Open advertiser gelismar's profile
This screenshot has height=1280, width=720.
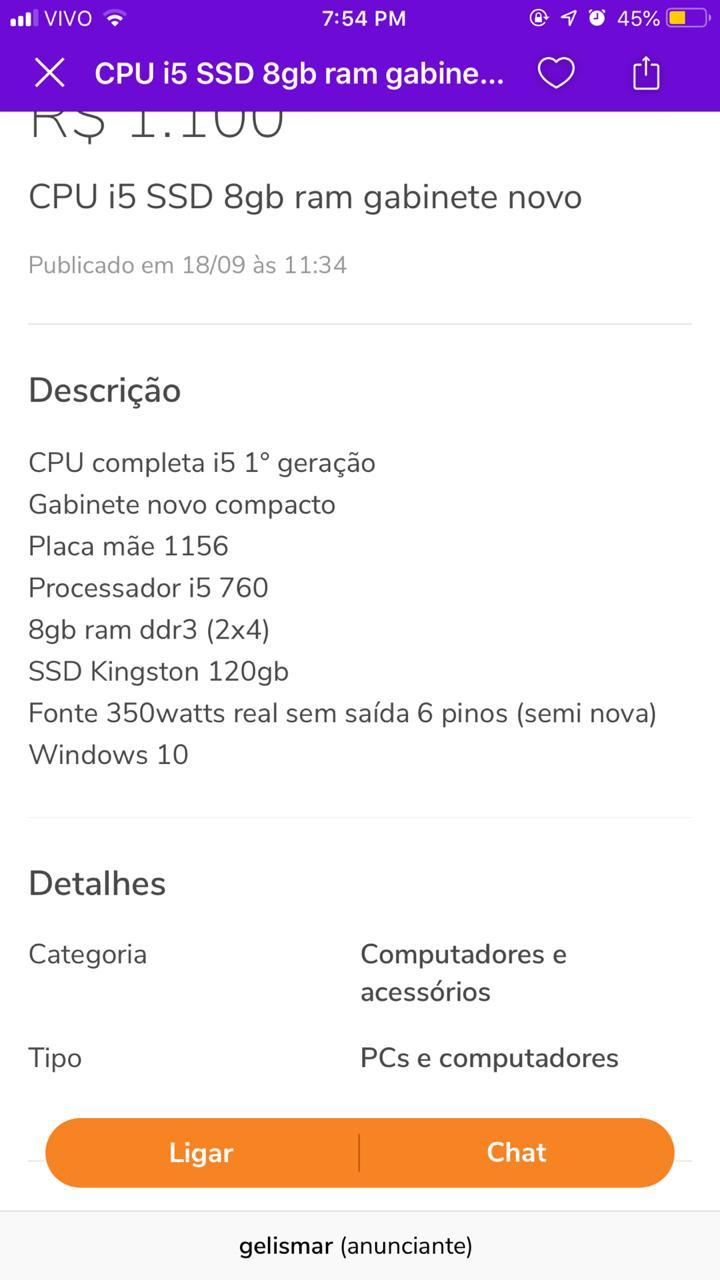[356, 1246]
